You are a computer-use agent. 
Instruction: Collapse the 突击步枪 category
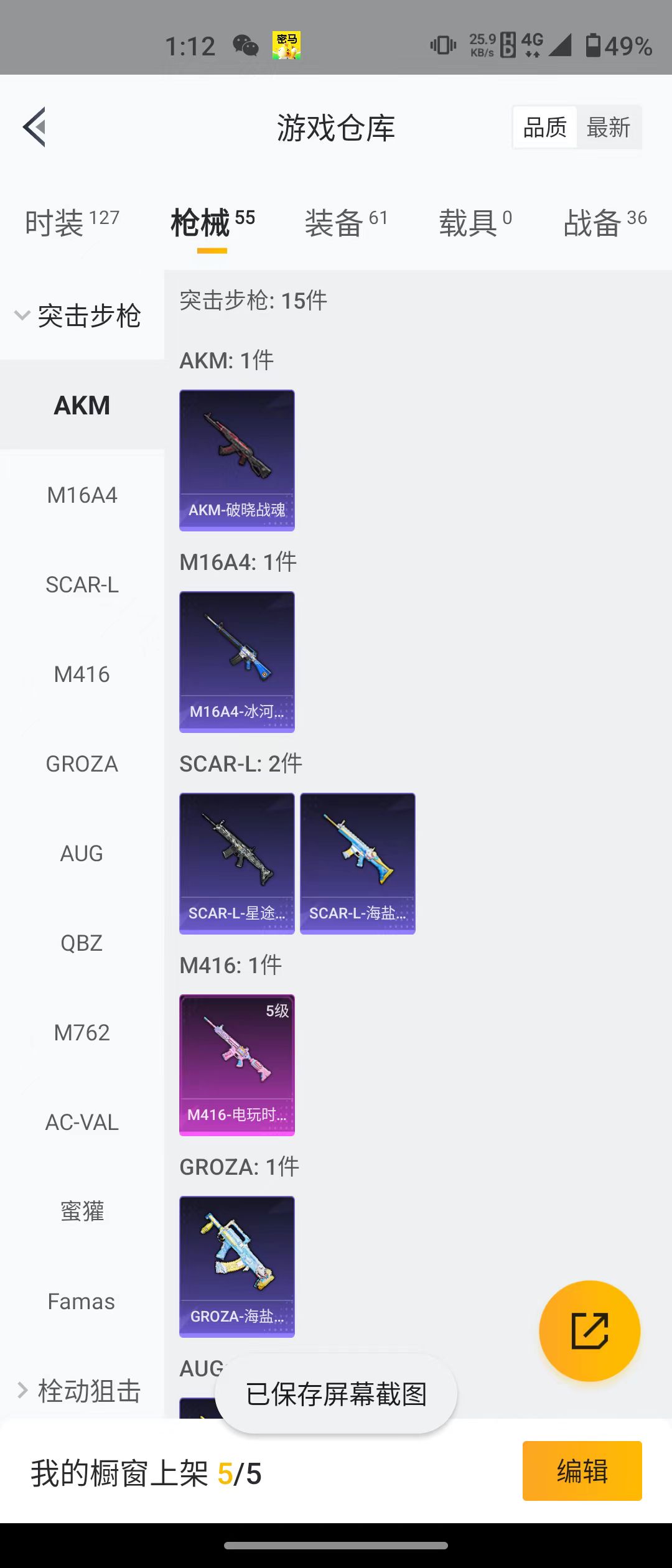[x=78, y=316]
